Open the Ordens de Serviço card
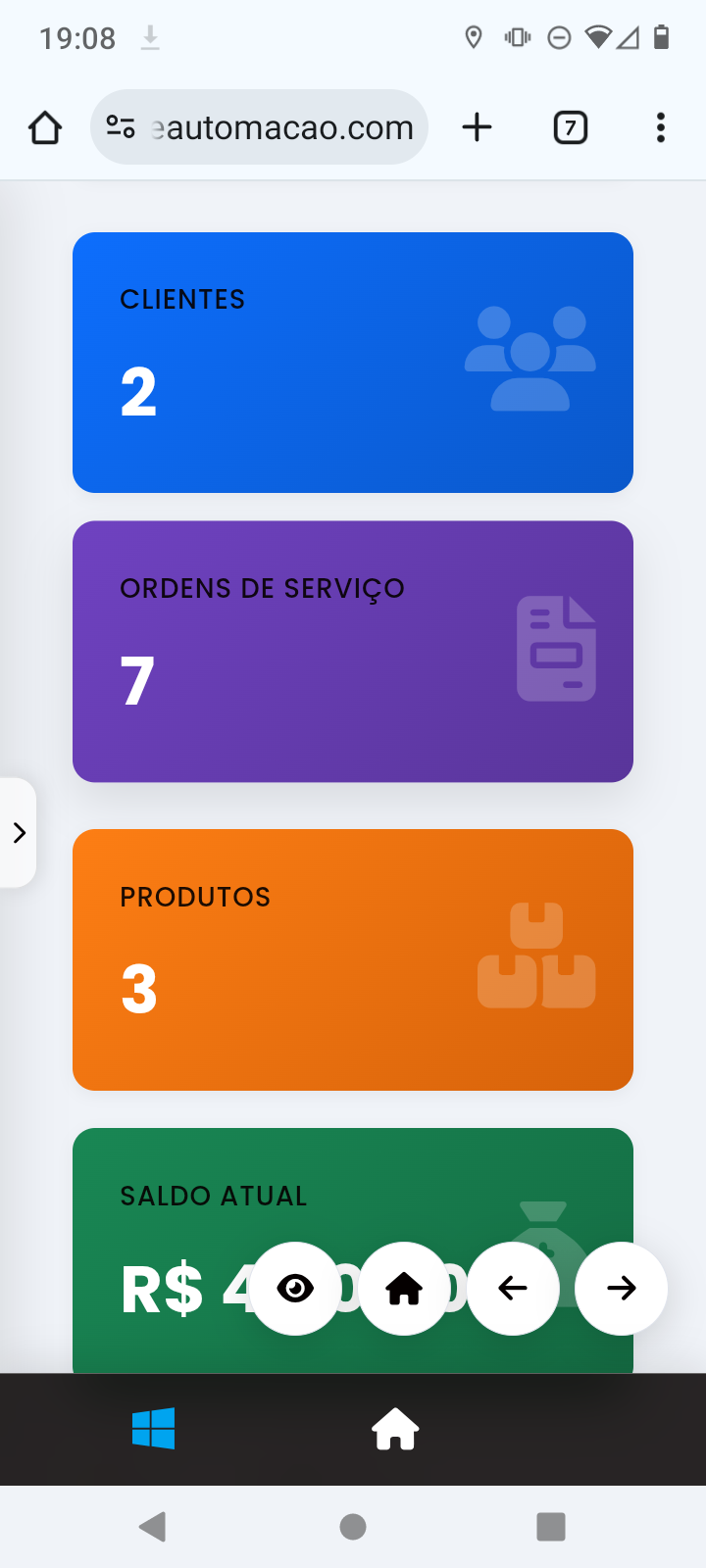 353,651
